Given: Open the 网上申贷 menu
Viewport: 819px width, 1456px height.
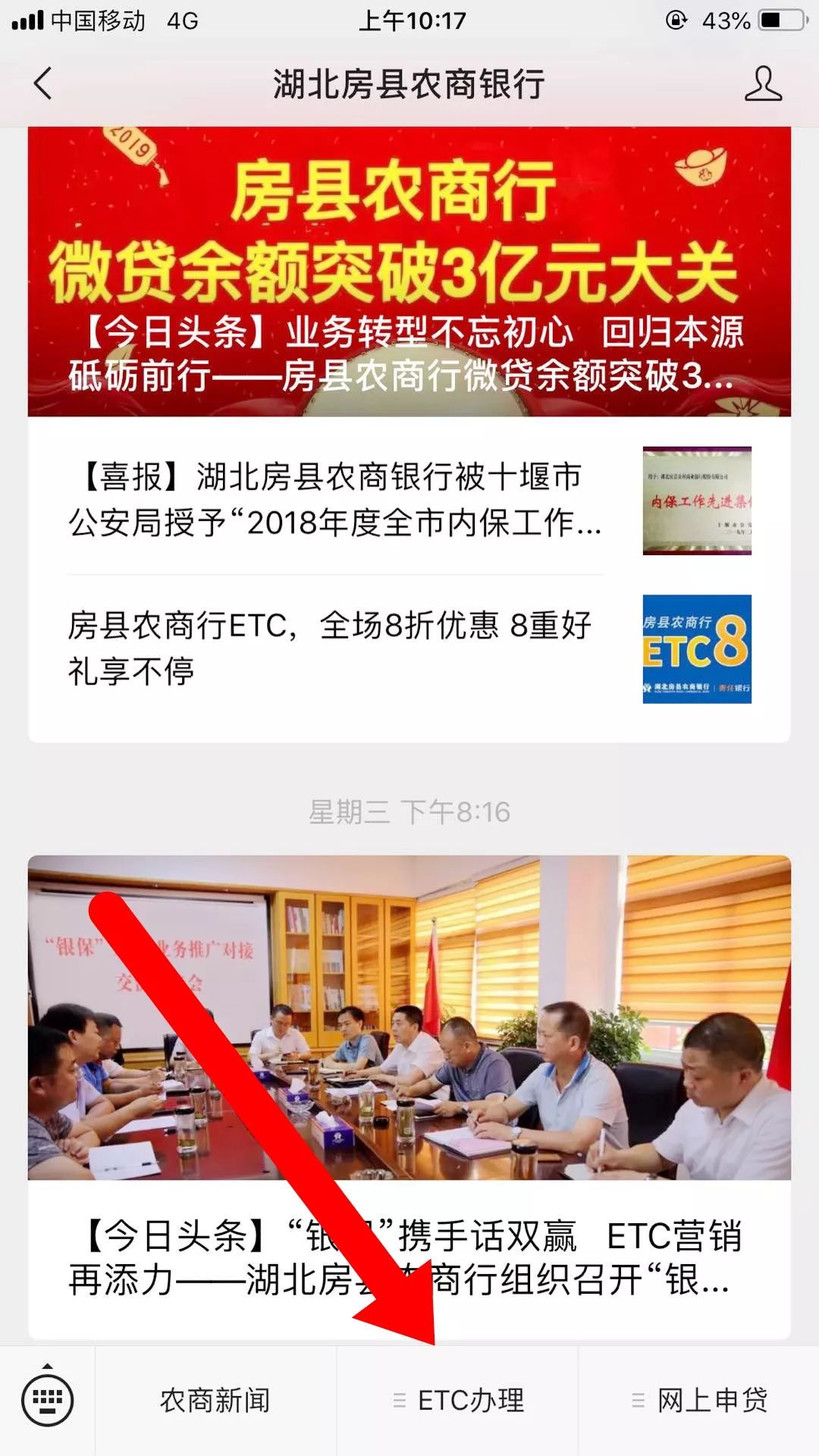Looking at the screenshot, I should pyautogui.click(x=709, y=1399).
